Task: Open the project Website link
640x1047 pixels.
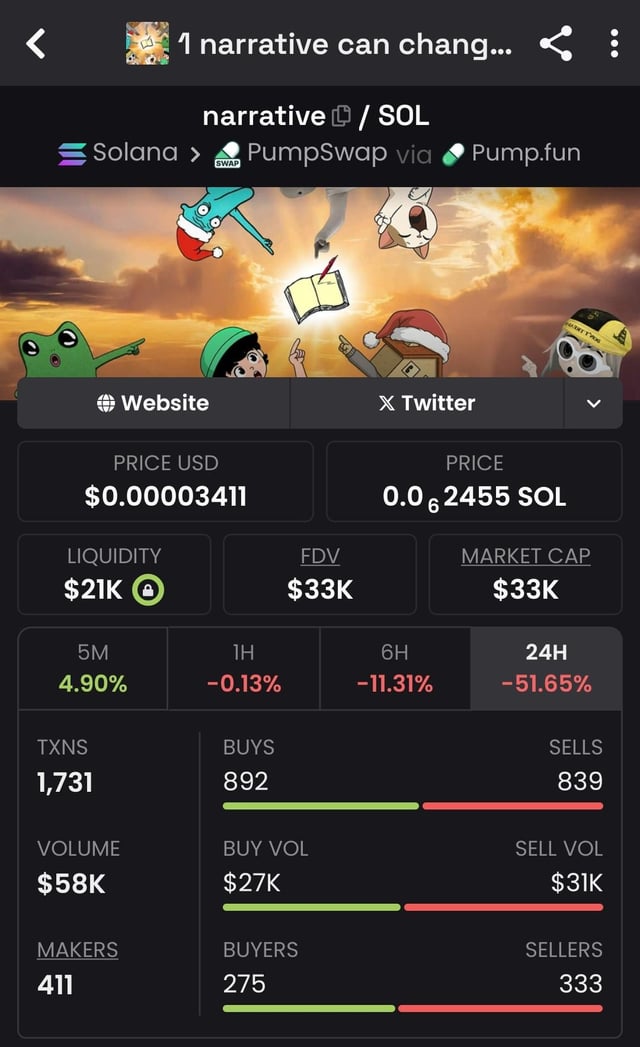Action: tap(153, 403)
